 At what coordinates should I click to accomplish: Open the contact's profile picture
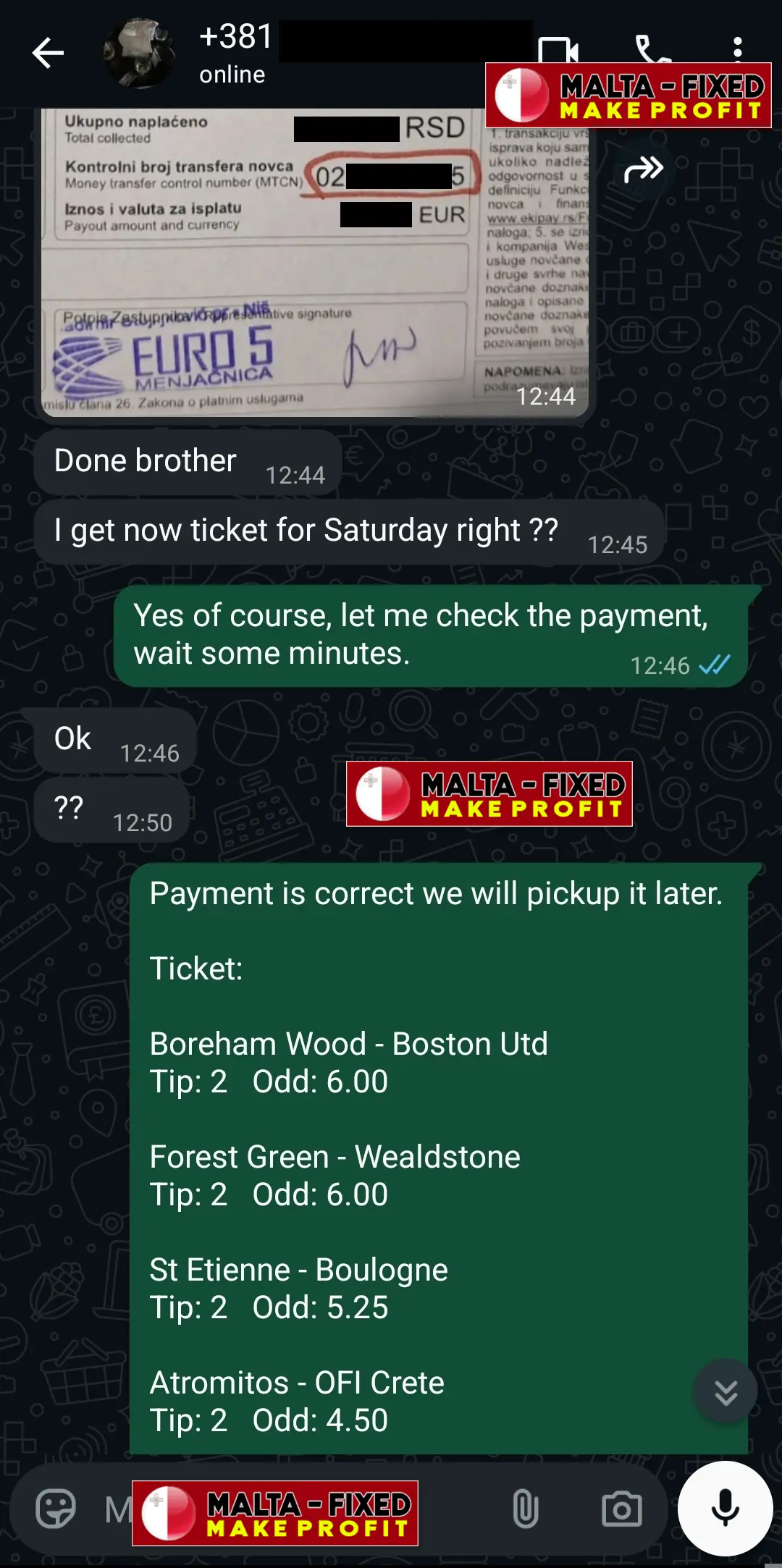click(x=139, y=54)
